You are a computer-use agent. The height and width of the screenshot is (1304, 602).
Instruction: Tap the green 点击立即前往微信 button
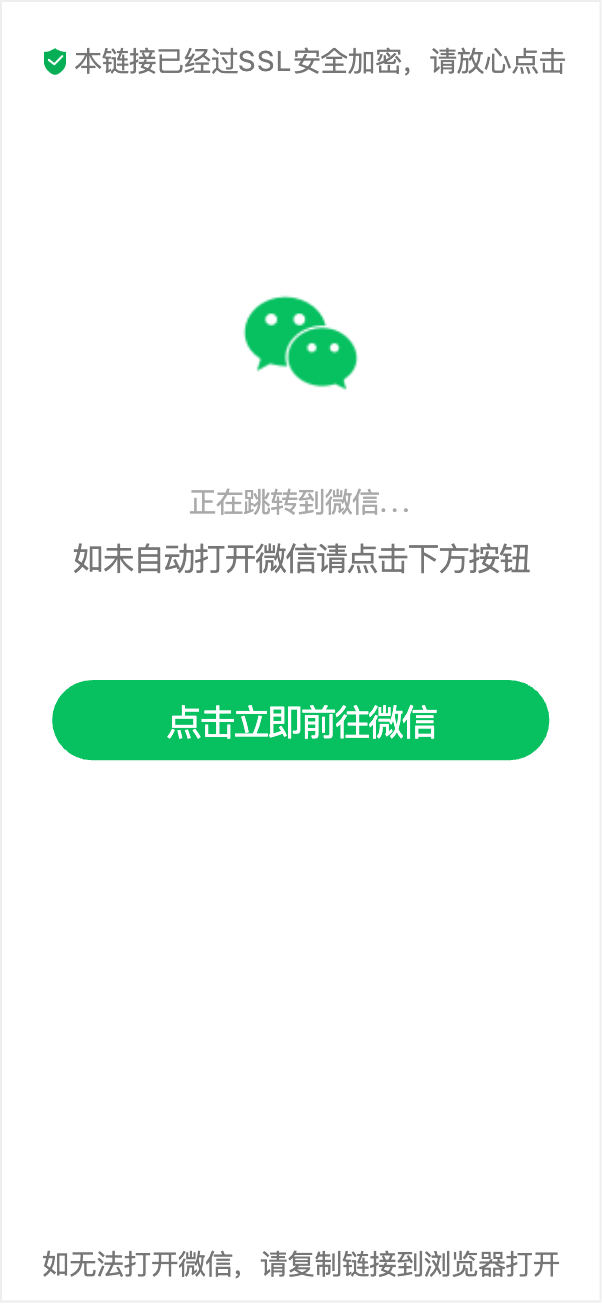[300, 720]
